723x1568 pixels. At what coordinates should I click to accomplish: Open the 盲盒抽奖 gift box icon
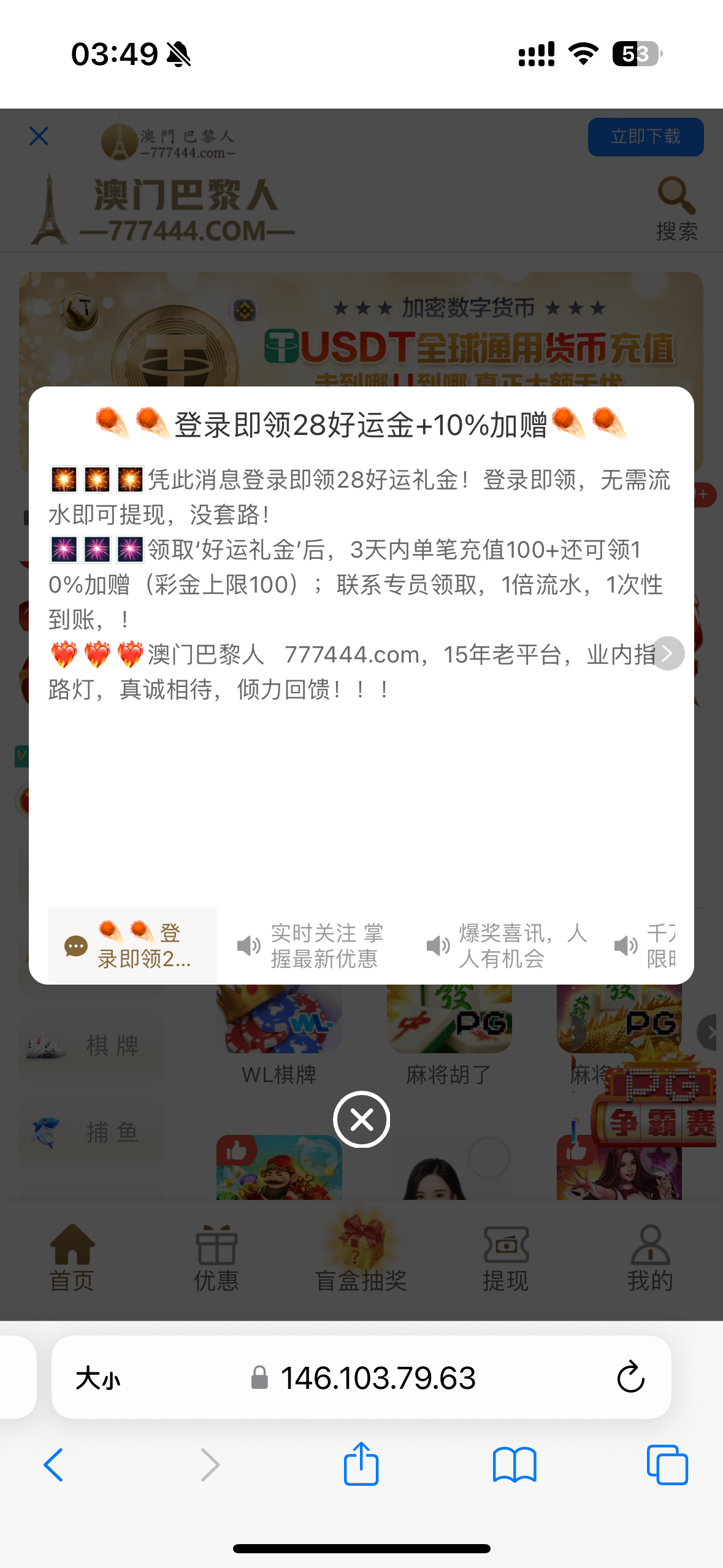(x=361, y=1245)
